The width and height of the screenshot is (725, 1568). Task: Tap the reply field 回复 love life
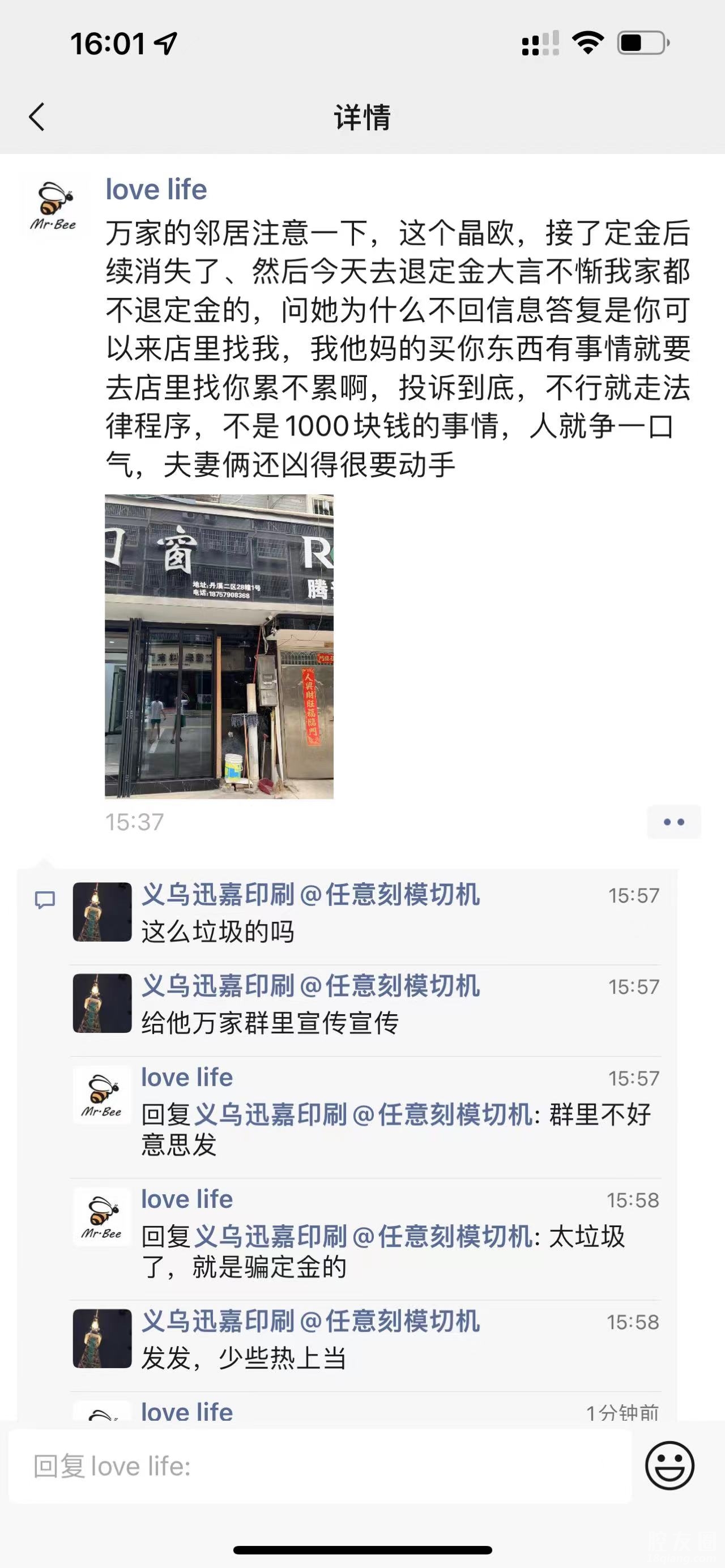click(x=319, y=1466)
